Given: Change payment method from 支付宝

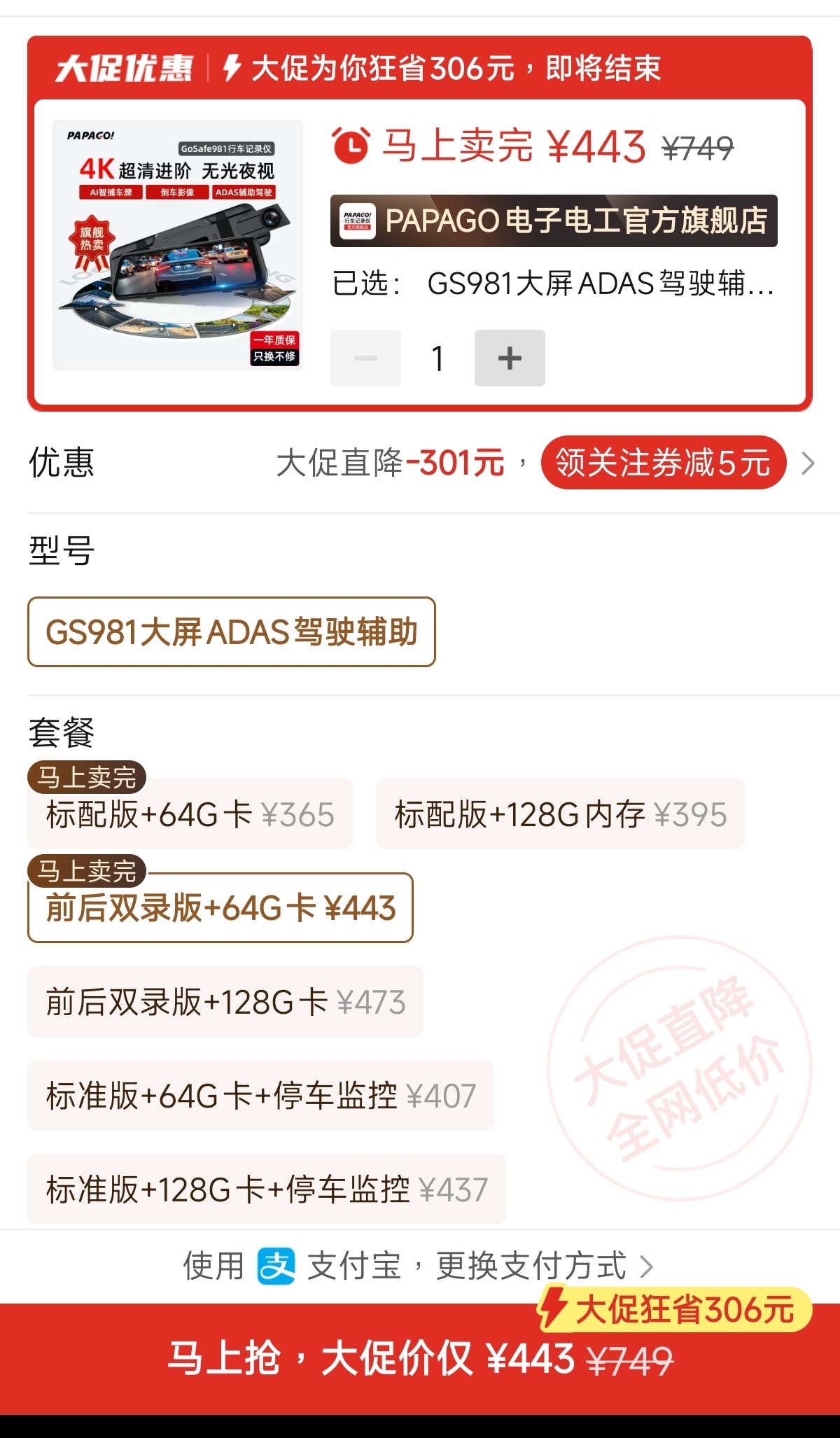Looking at the screenshot, I should [x=532, y=1266].
